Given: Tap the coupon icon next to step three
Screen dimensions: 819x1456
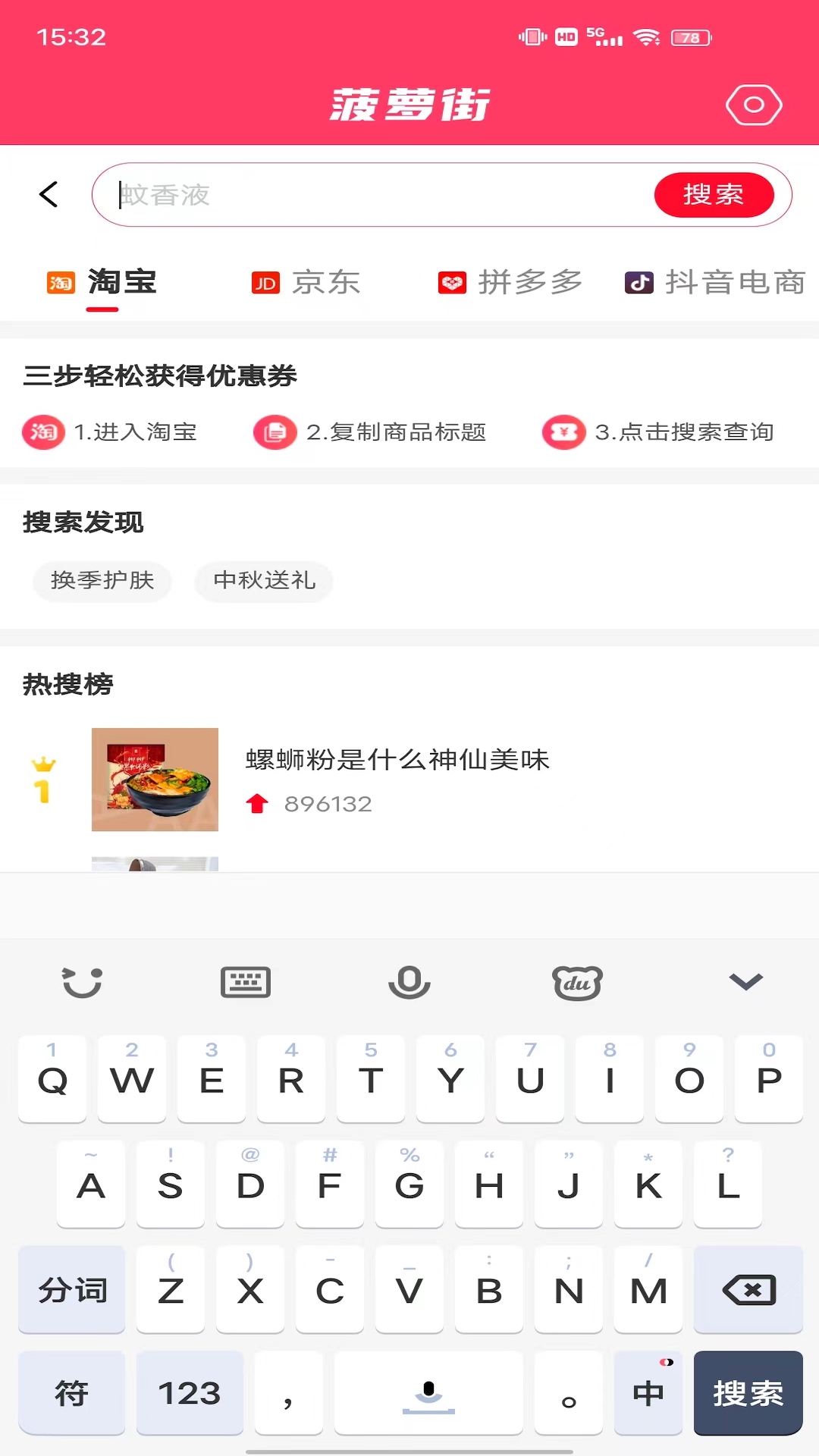Looking at the screenshot, I should (563, 431).
